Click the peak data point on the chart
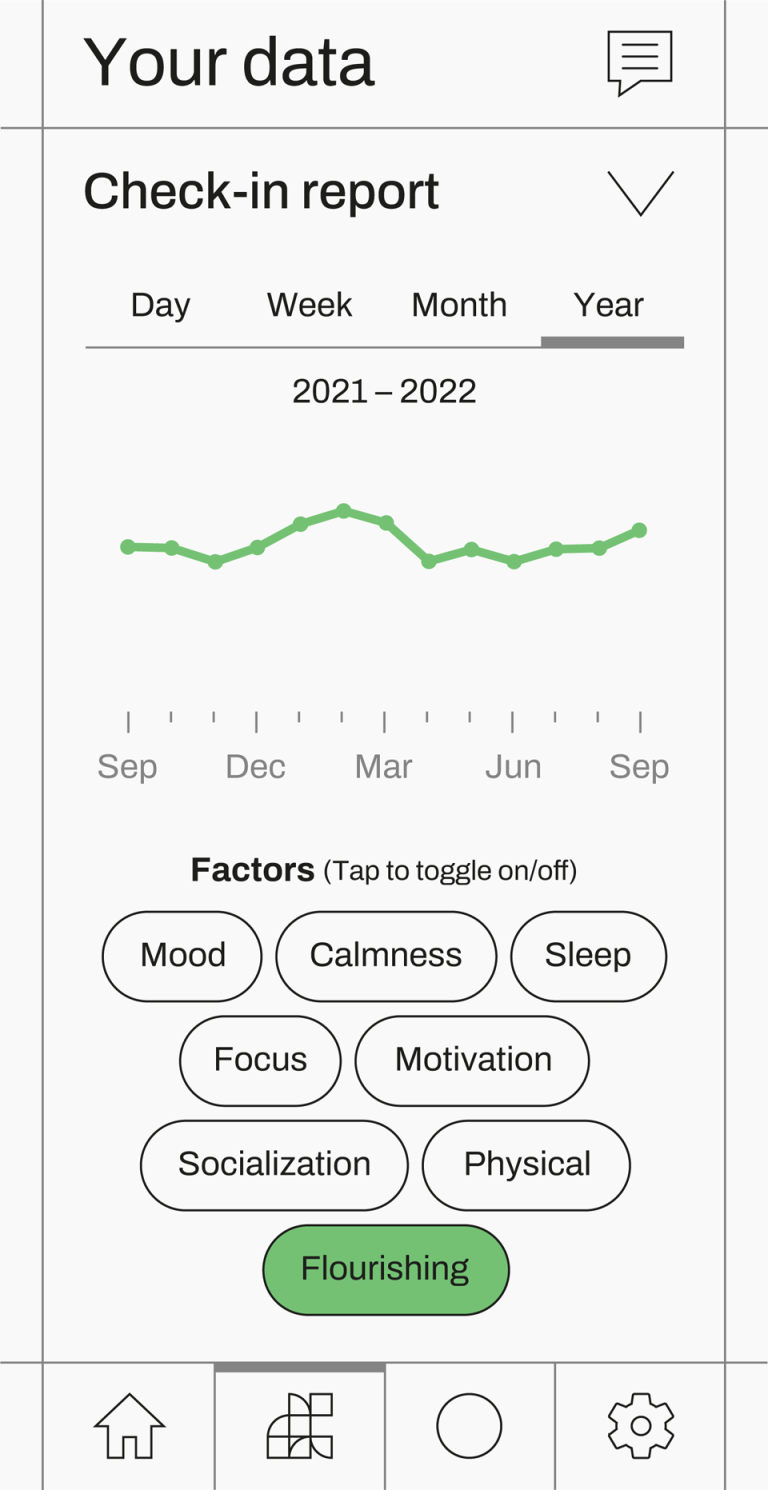This screenshot has width=768, height=1490. [x=344, y=510]
